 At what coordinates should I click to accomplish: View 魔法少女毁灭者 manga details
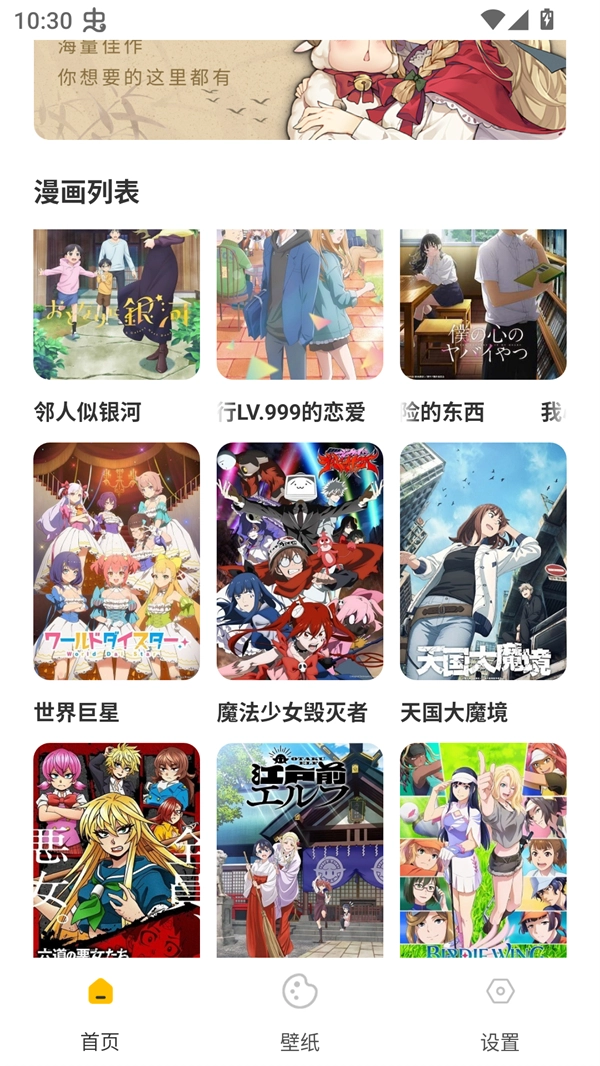coord(299,561)
